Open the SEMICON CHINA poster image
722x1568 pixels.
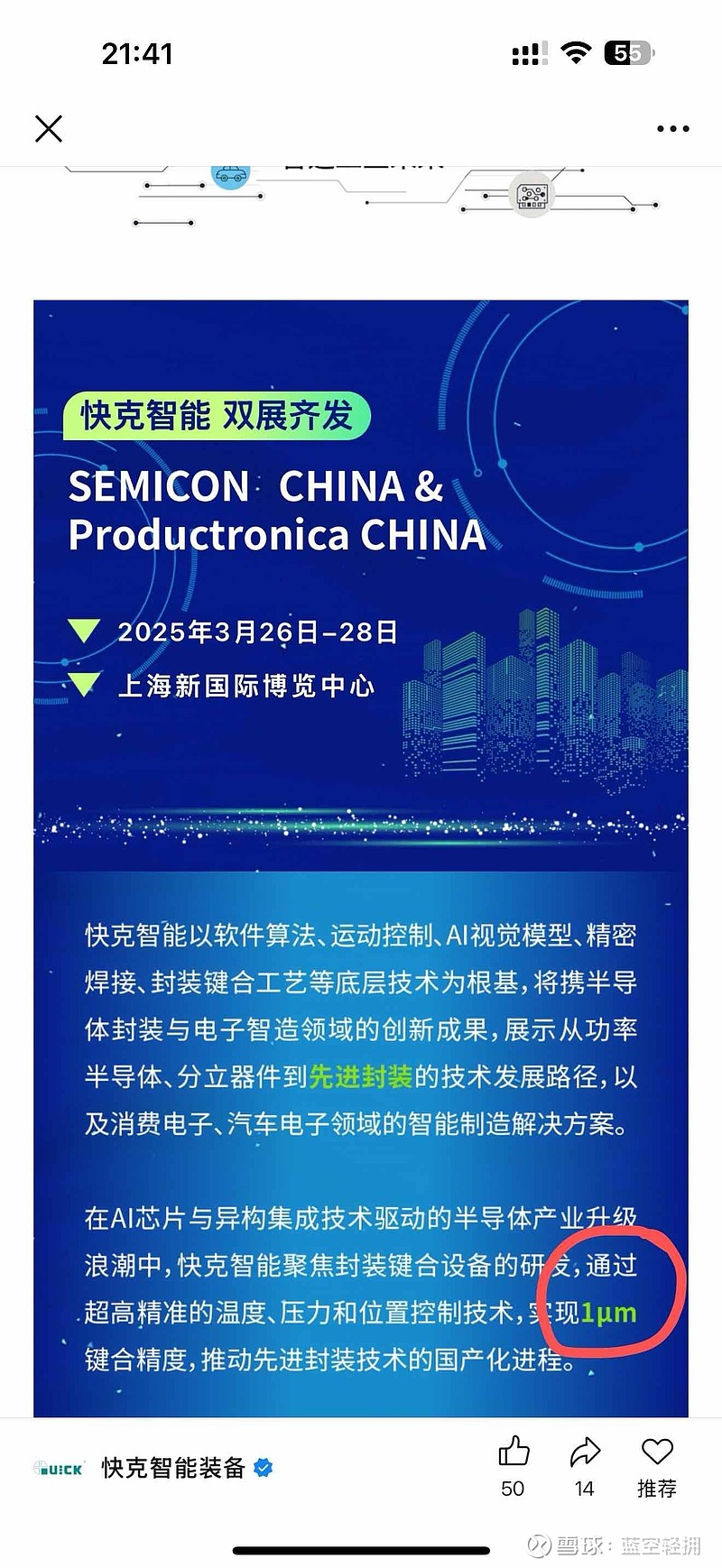coord(361,858)
